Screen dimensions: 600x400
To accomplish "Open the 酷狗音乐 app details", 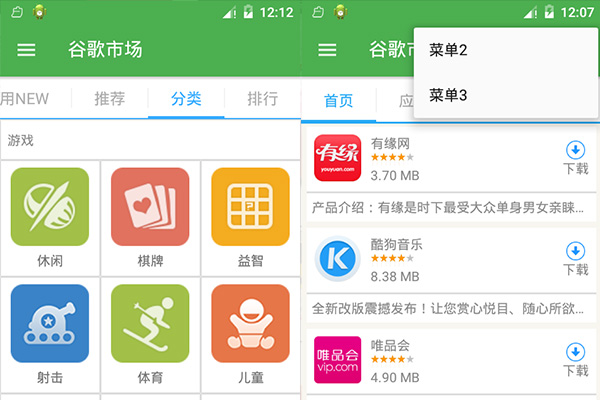I will 440,259.
